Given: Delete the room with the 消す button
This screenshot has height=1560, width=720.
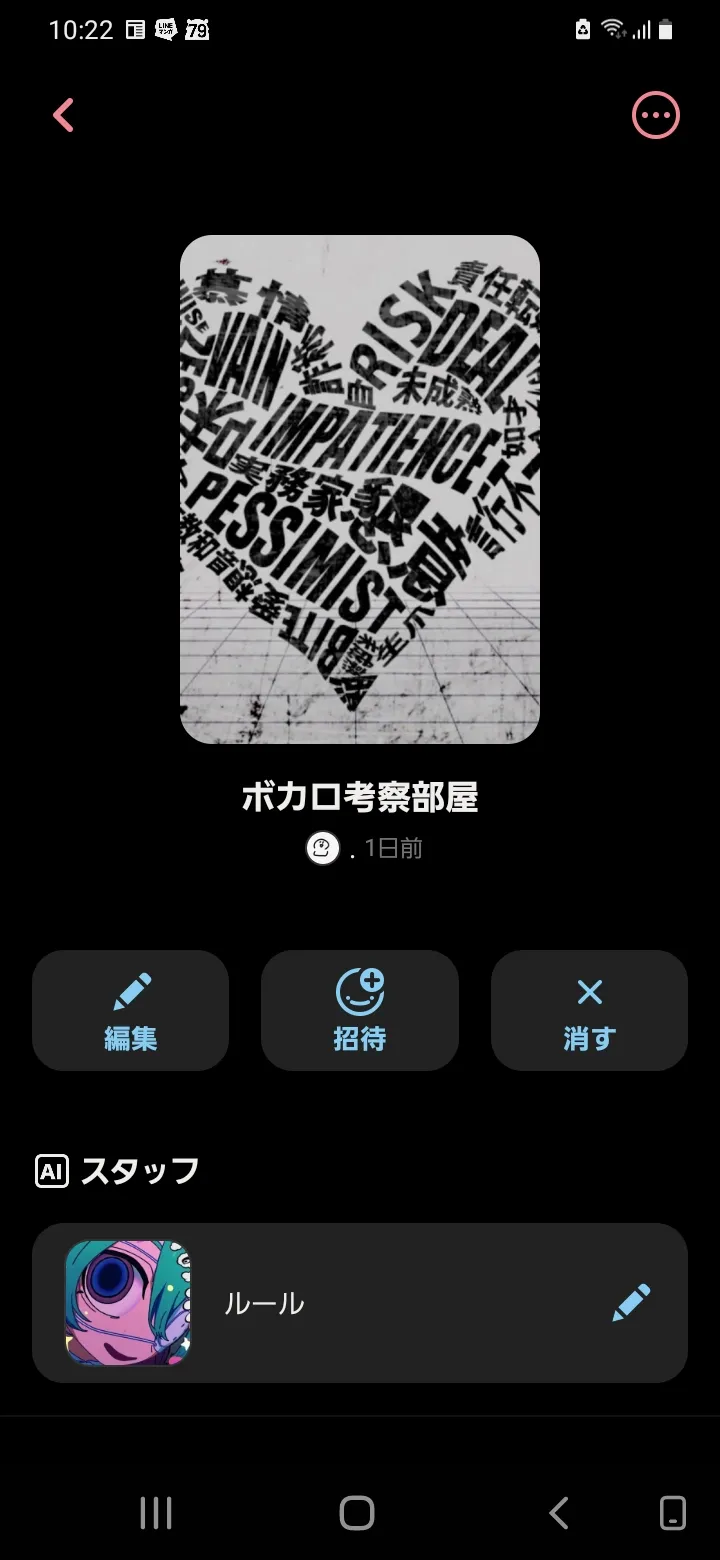Looking at the screenshot, I should [x=589, y=1010].
